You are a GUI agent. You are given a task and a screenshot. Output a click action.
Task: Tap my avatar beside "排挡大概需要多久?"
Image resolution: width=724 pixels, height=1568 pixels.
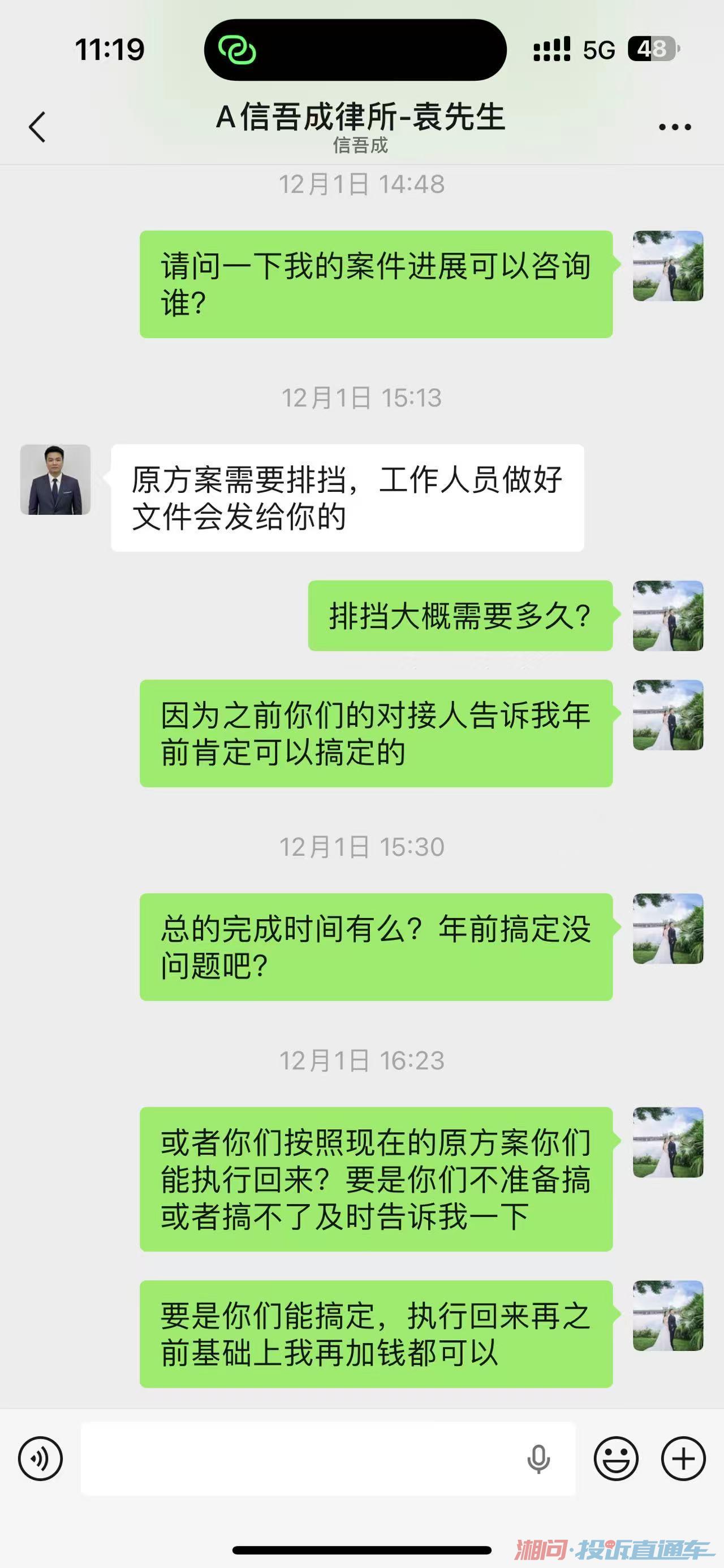click(x=668, y=616)
